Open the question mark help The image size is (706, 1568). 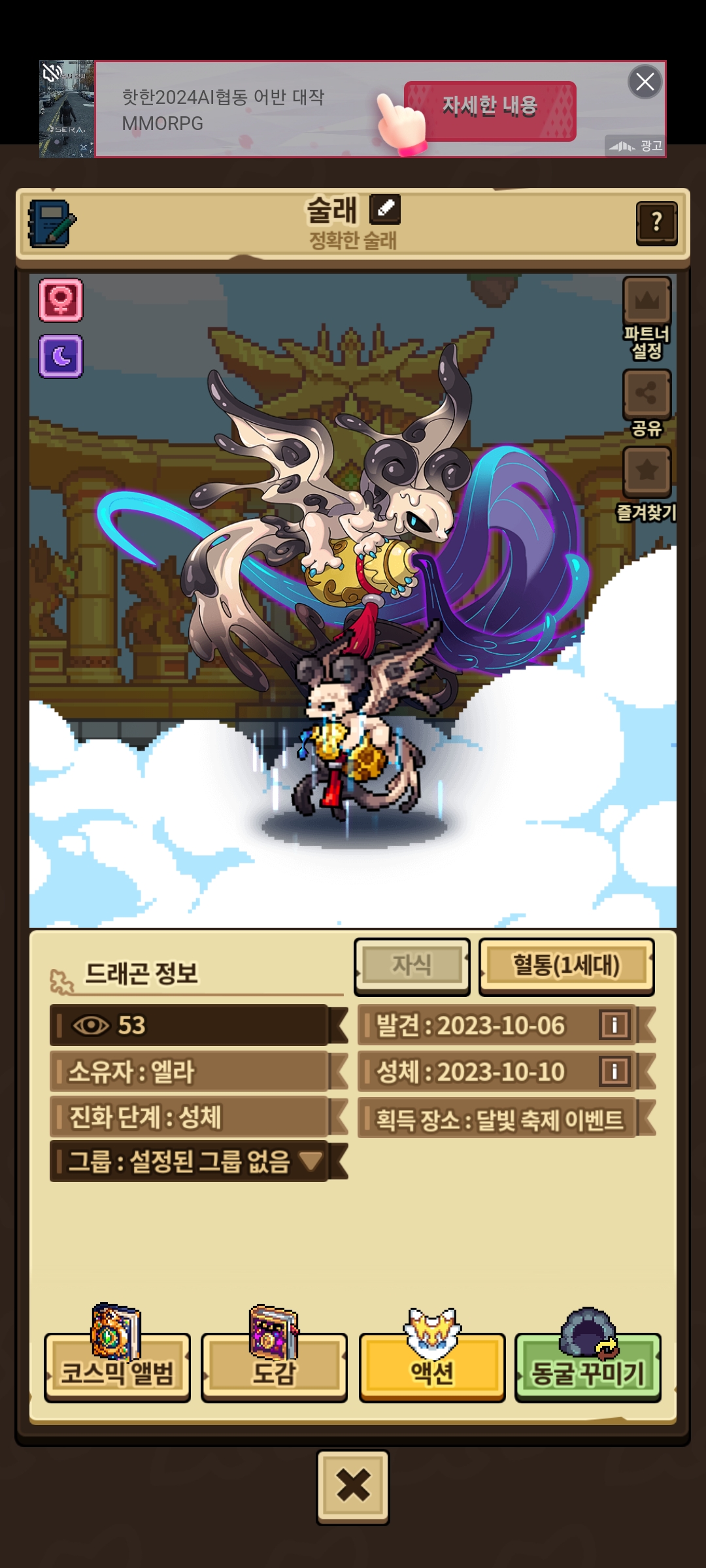[x=656, y=223]
